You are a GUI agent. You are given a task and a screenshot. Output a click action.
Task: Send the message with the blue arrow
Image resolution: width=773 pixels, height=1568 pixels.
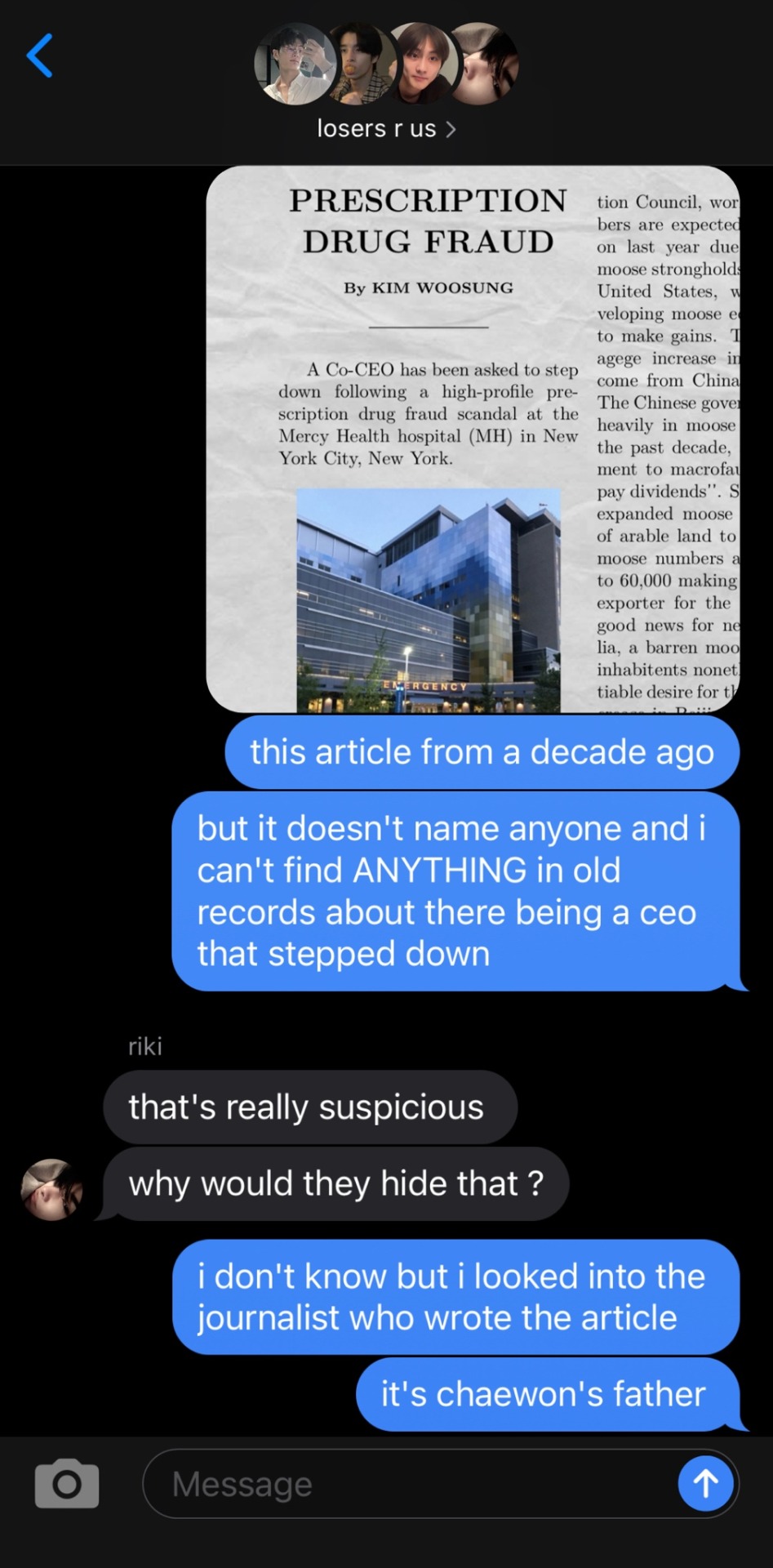pyautogui.click(x=705, y=1483)
